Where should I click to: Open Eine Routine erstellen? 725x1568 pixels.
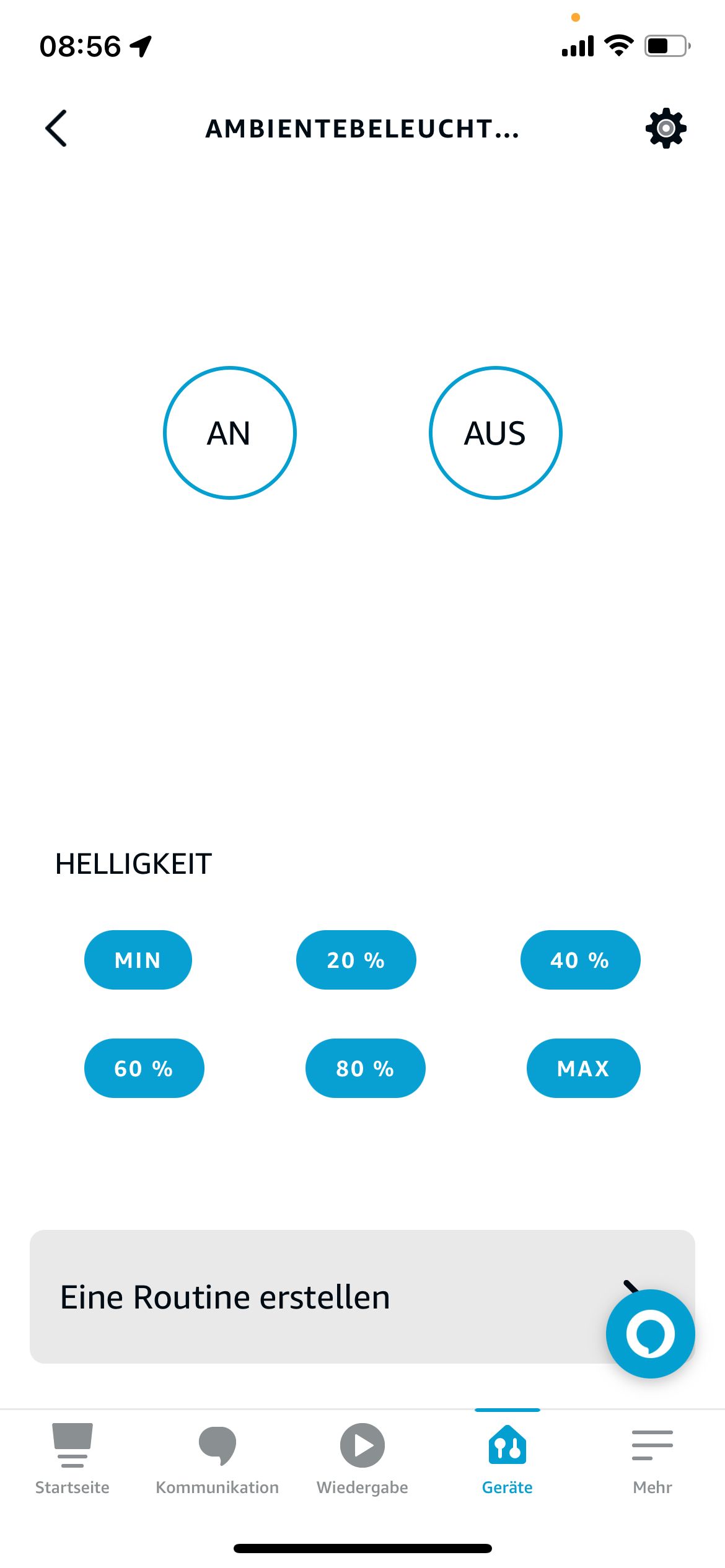coord(310,1297)
